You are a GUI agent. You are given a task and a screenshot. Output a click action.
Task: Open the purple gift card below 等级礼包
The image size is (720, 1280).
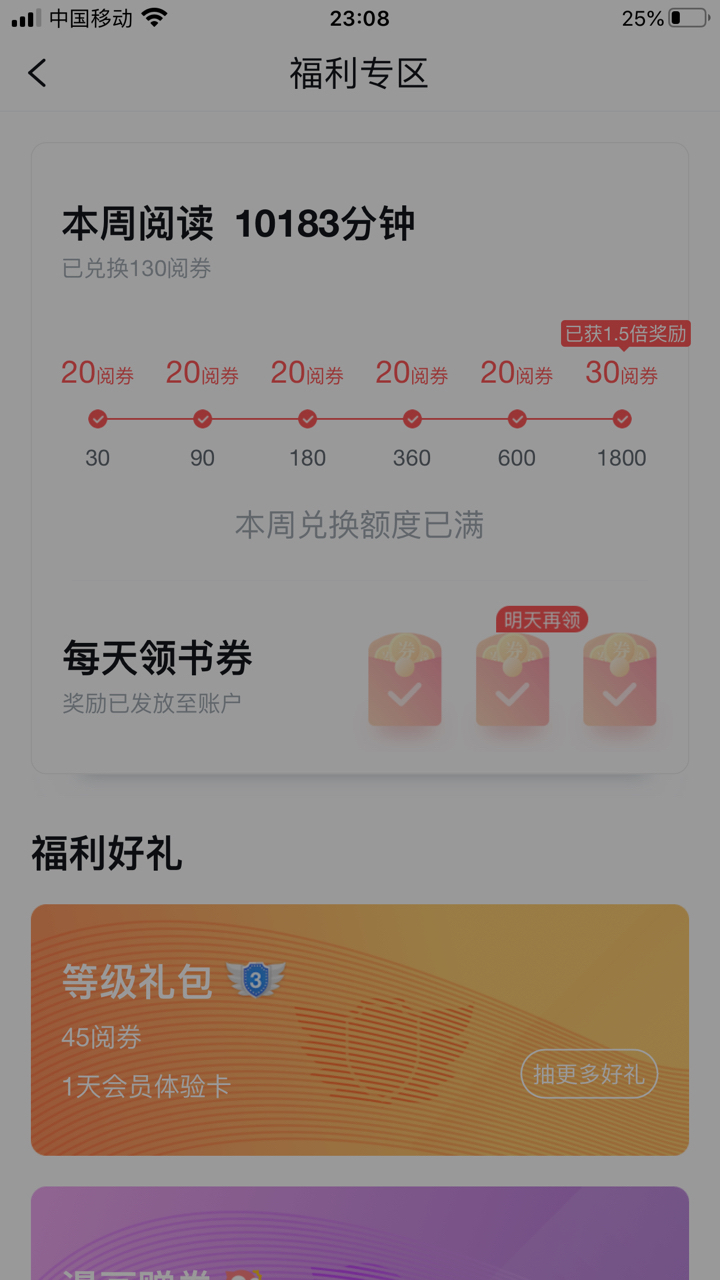(360, 1235)
